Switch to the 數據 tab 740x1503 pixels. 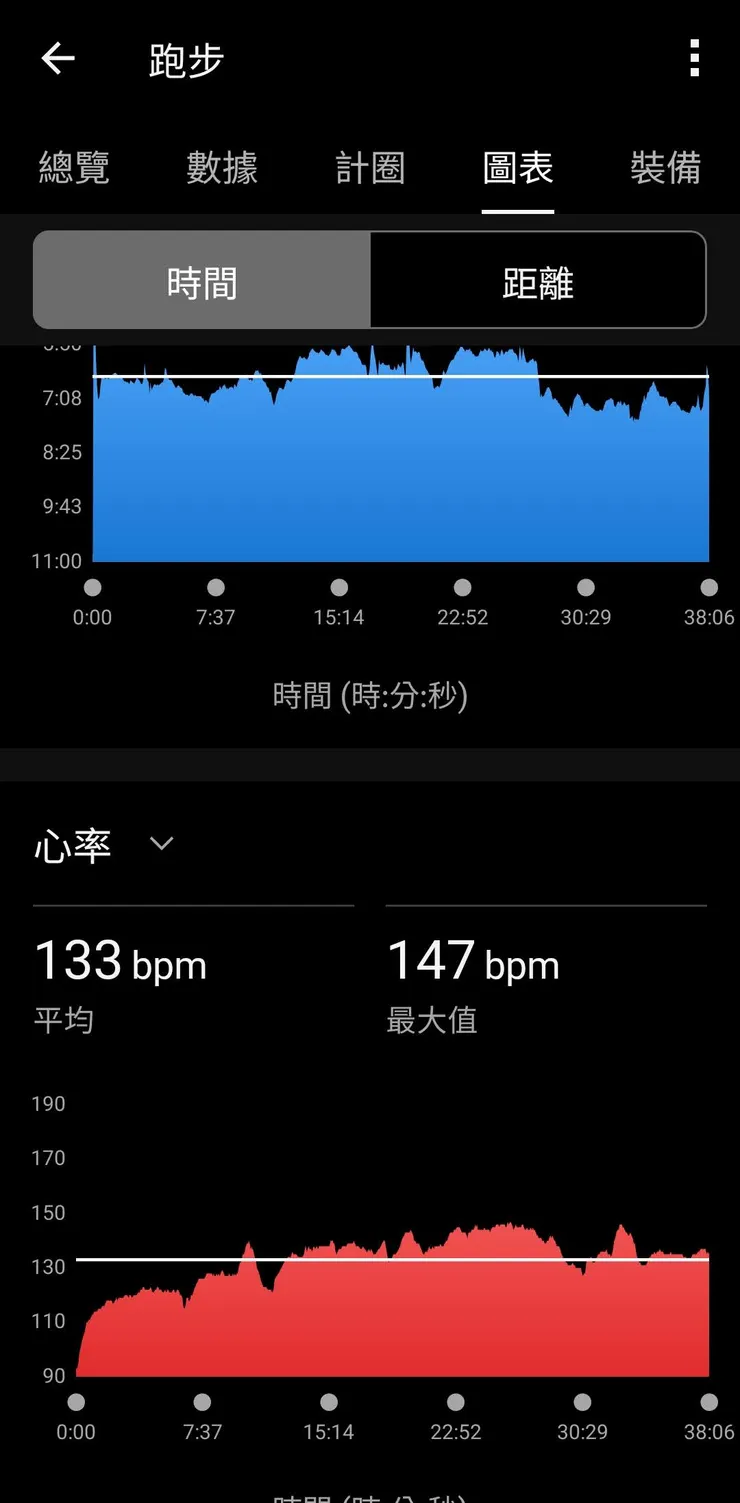[x=222, y=167]
